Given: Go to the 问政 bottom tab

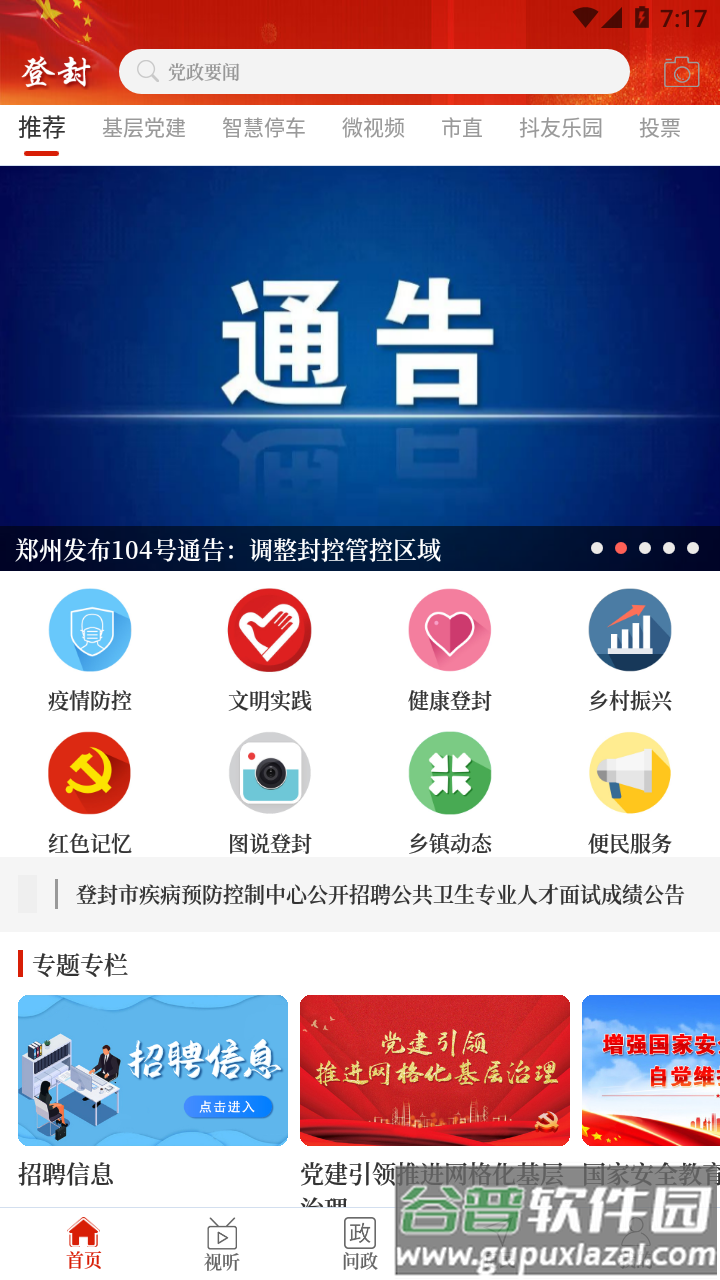Looking at the screenshot, I should click(360, 1245).
